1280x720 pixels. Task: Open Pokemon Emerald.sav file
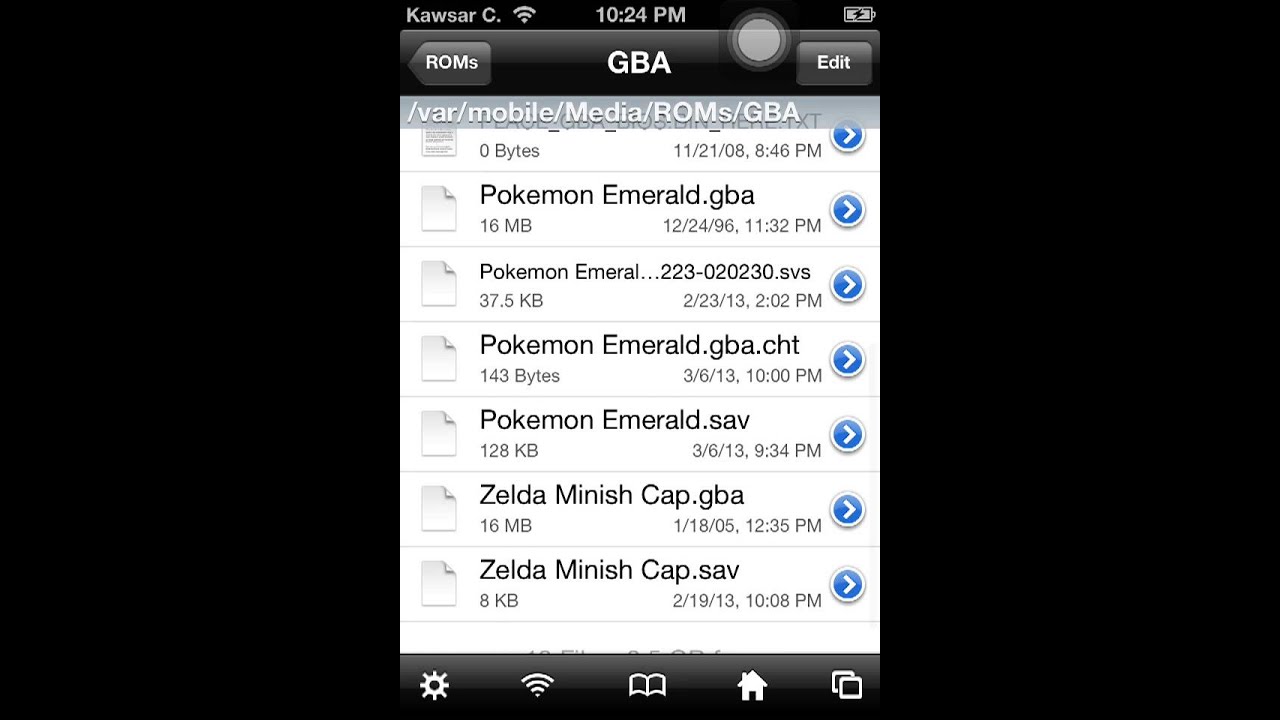(x=614, y=433)
